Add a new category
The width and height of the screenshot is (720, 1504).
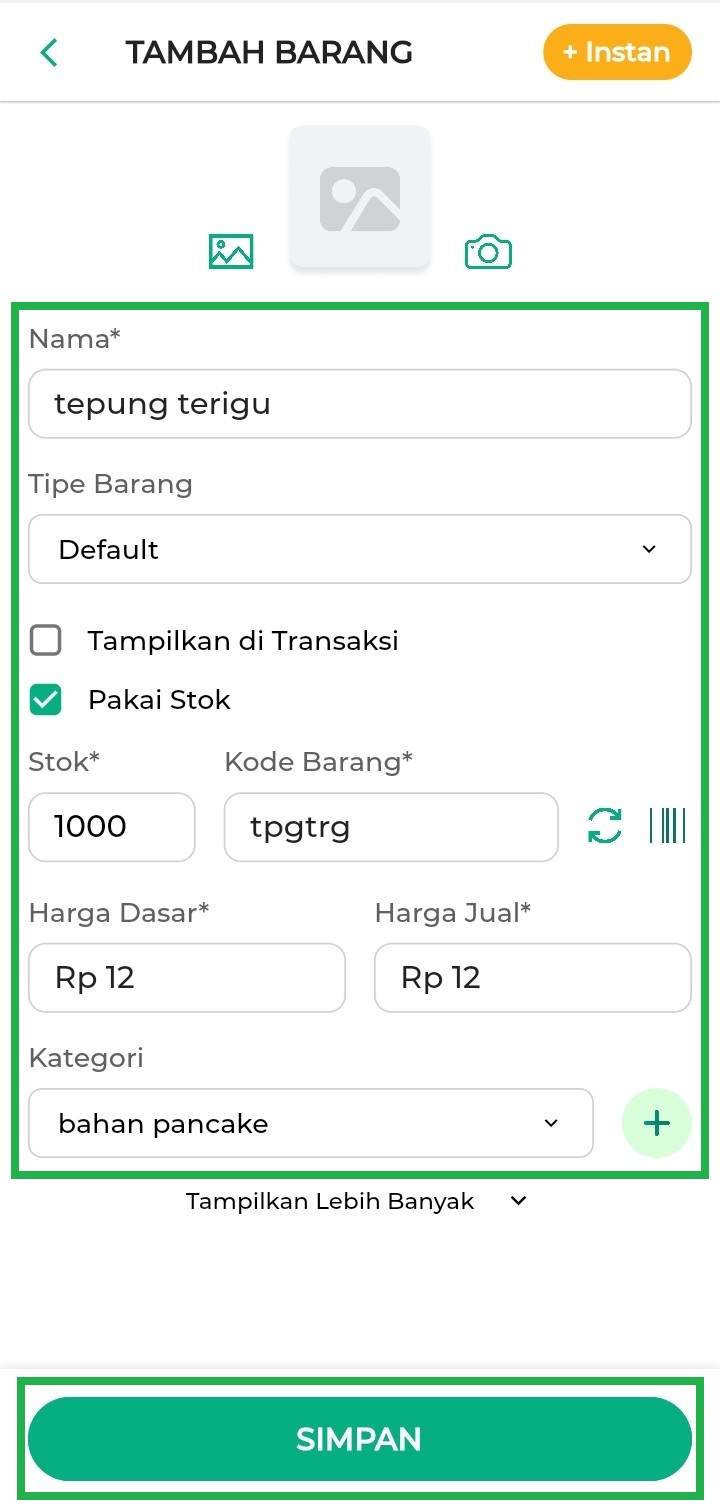click(656, 1123)
